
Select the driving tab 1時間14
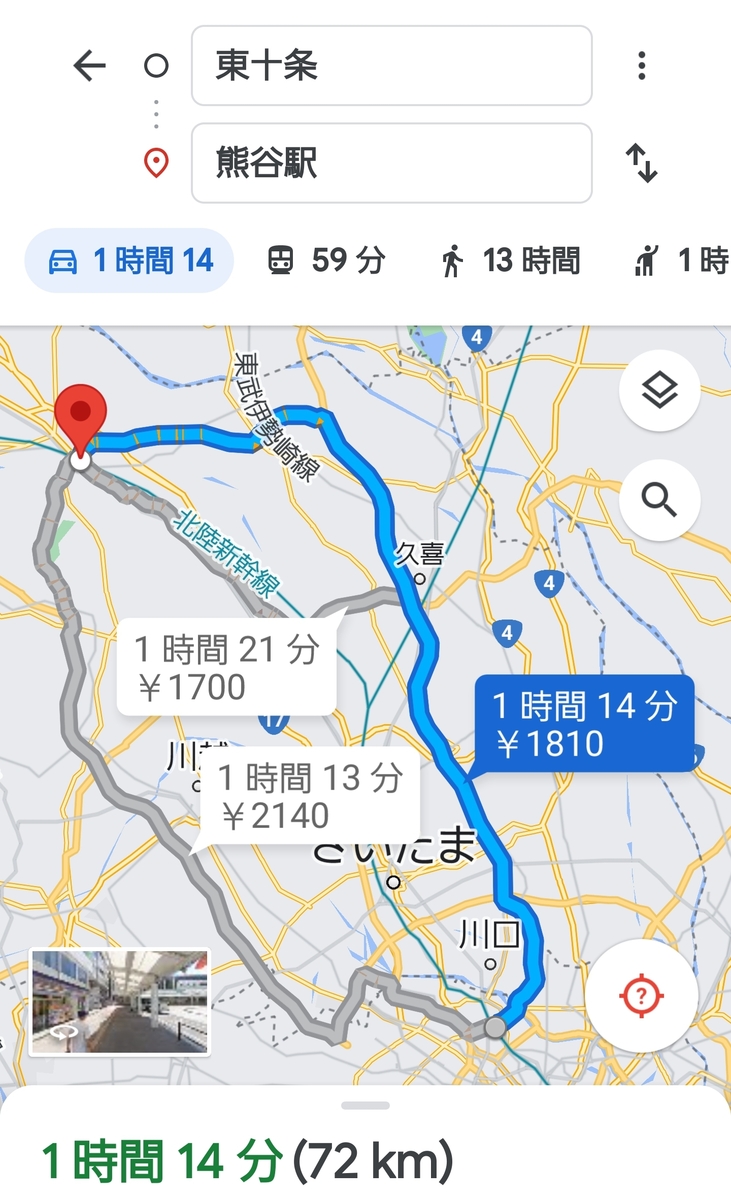[x=130, y=261]
